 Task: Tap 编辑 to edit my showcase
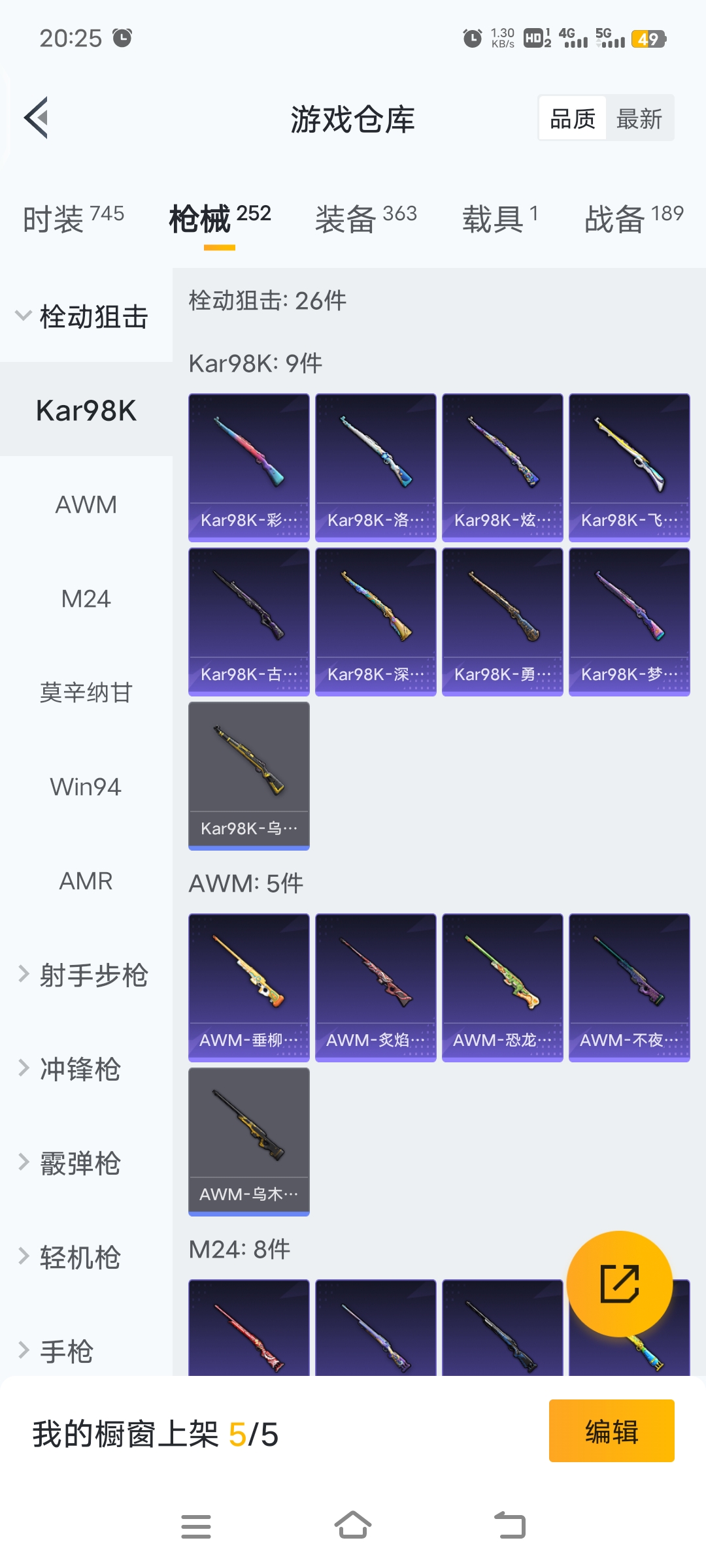pos(611,1431)
